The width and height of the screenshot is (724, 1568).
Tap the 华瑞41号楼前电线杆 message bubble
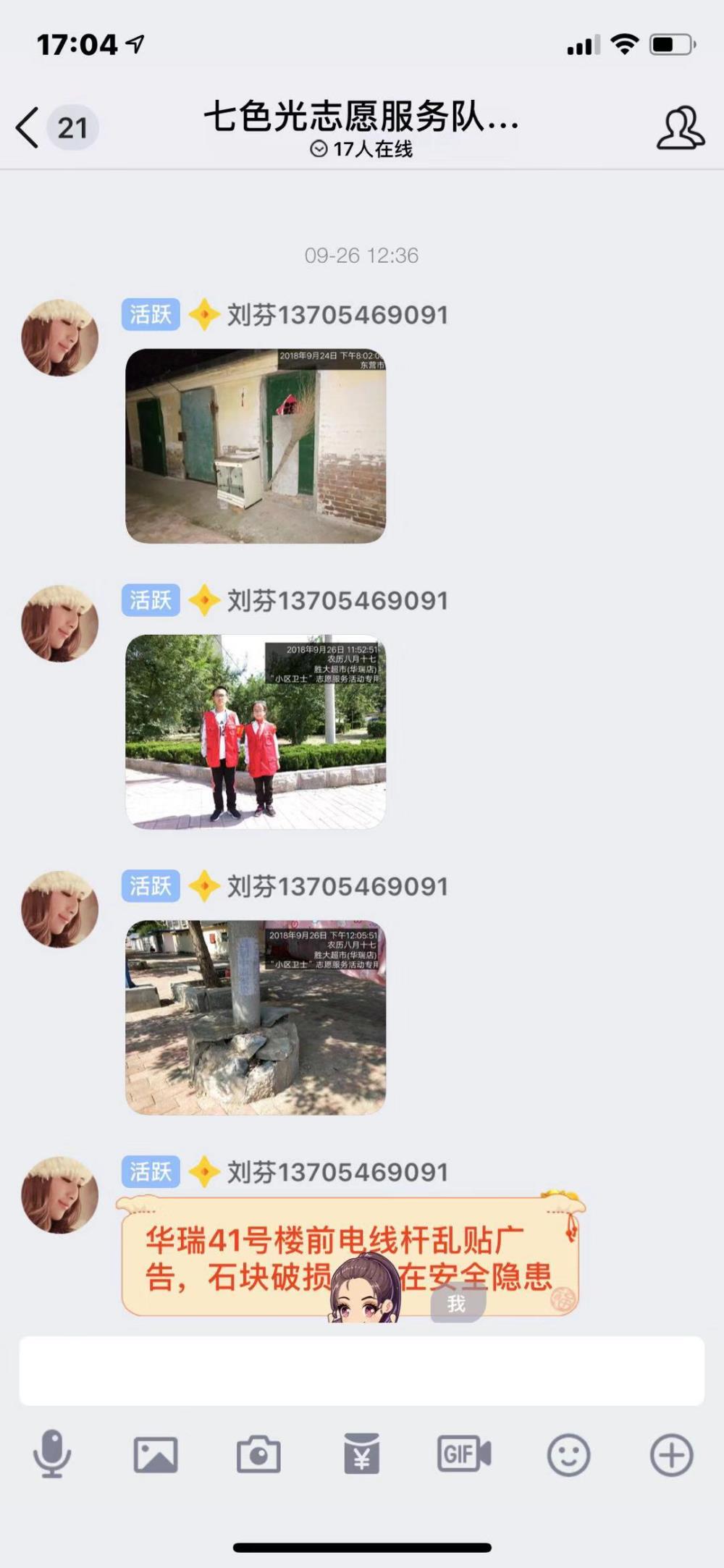point(350,1258)
